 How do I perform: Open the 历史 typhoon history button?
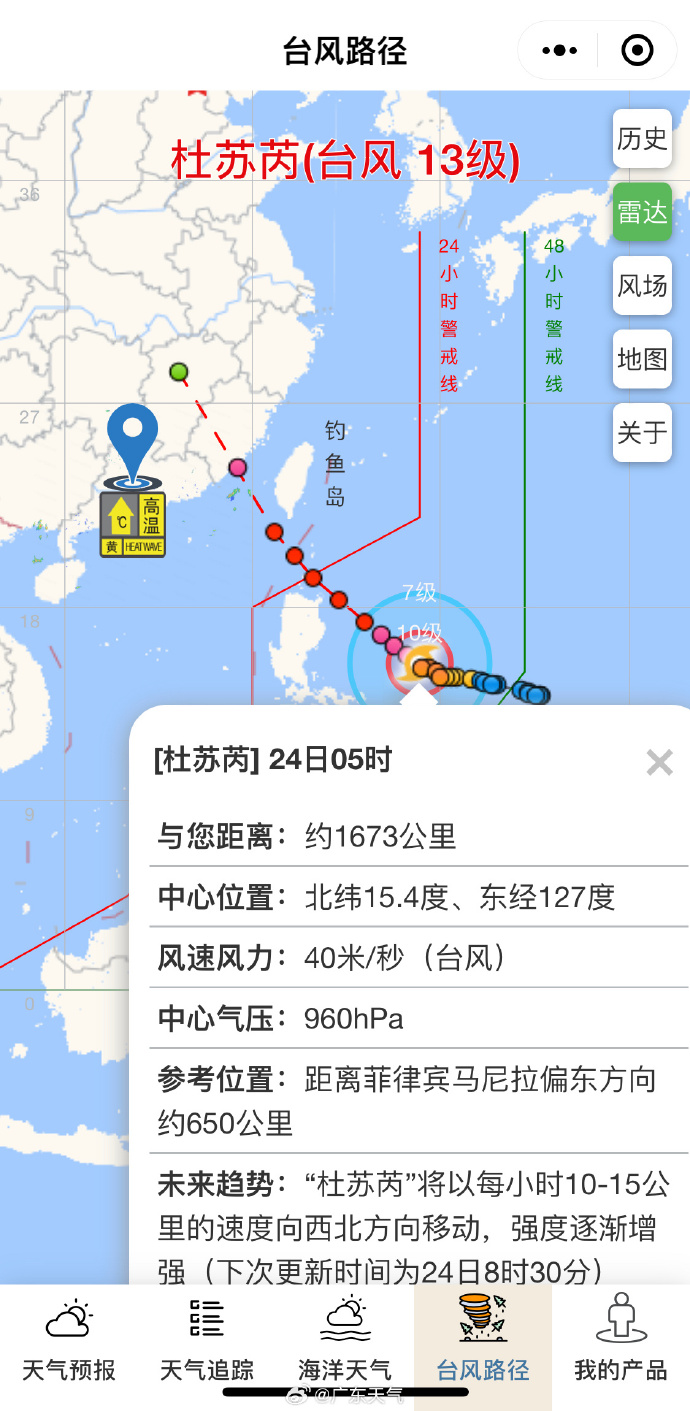[x=642, y=139]
